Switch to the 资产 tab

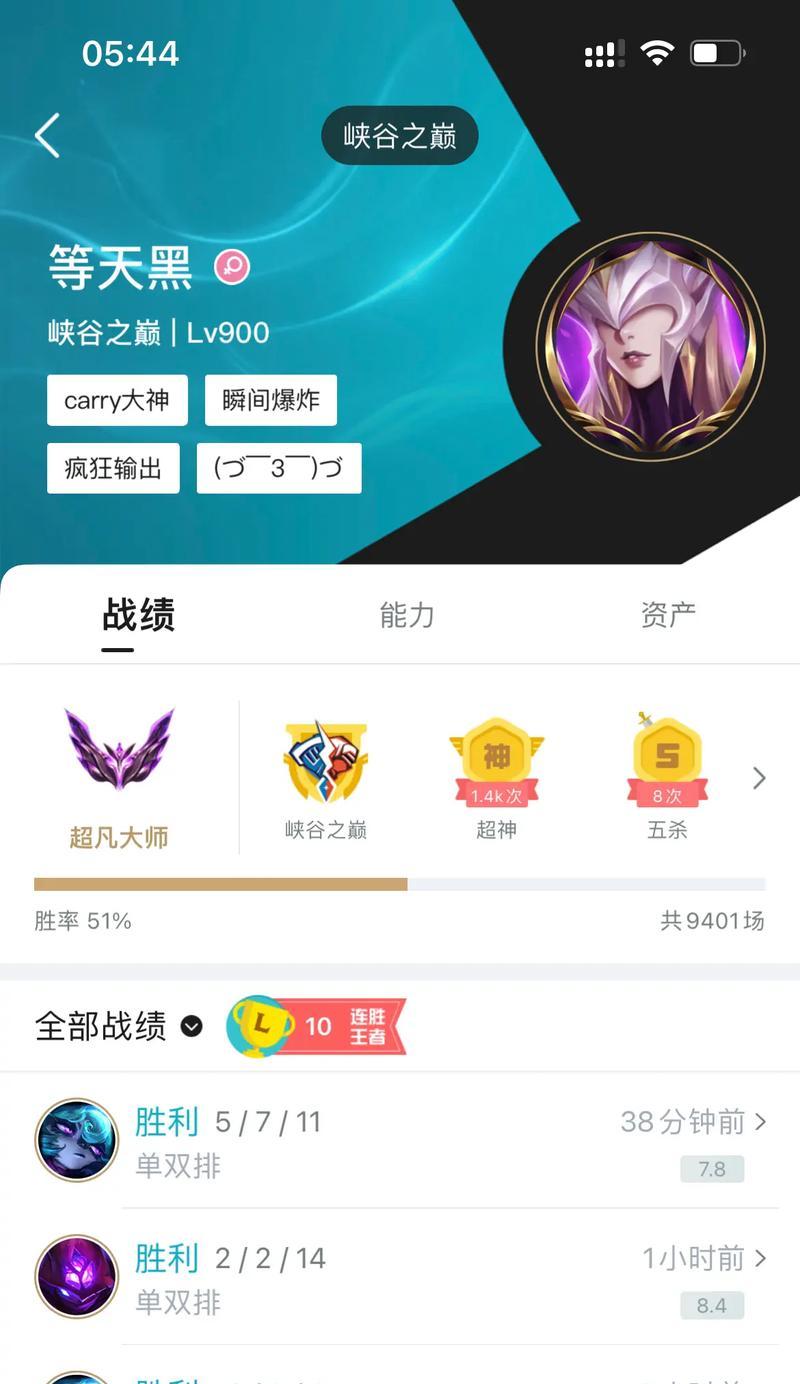pyautogui.click(x=668, y=615)
